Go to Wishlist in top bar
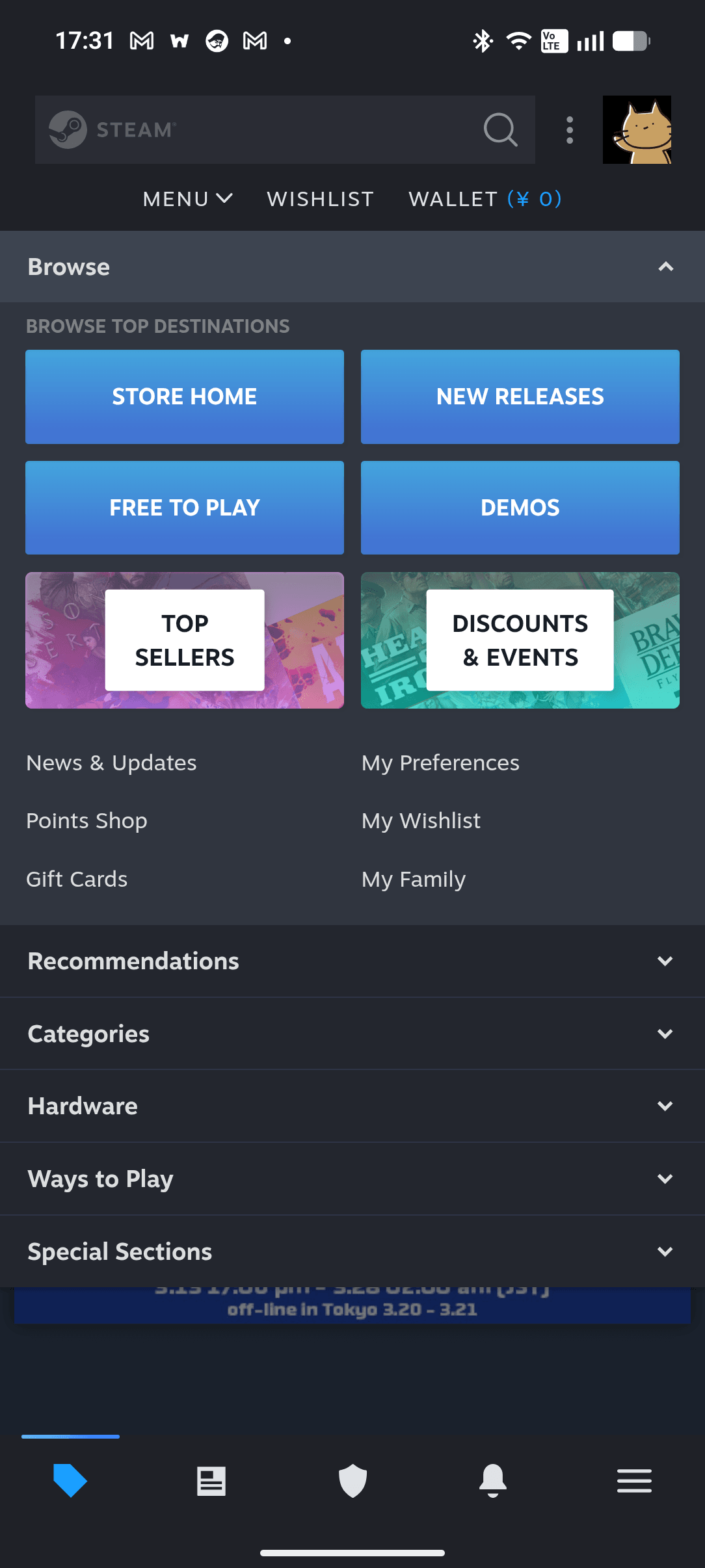Viewport: 705px width, 1568px height. pos(320,199)
